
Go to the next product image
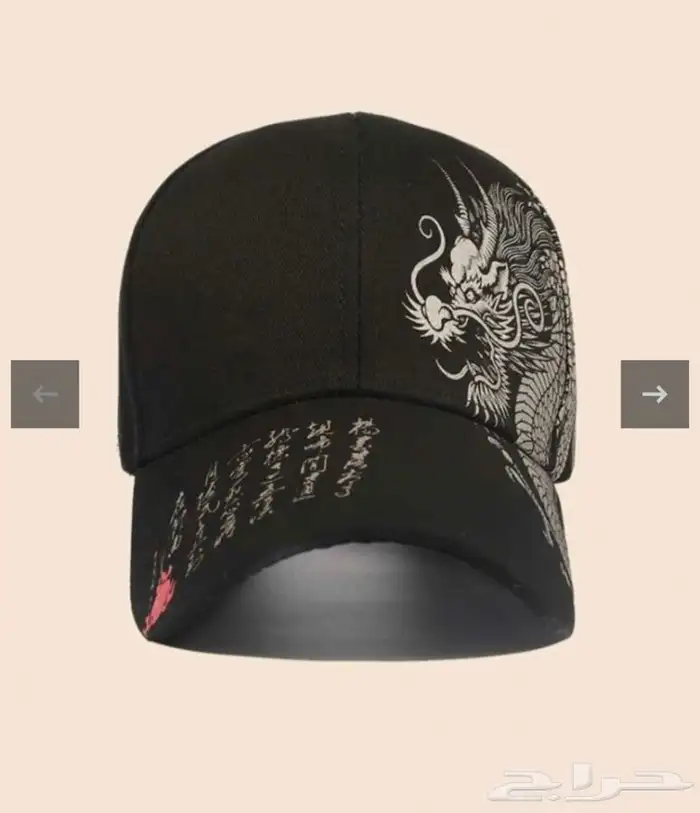(x=654, y=394)
